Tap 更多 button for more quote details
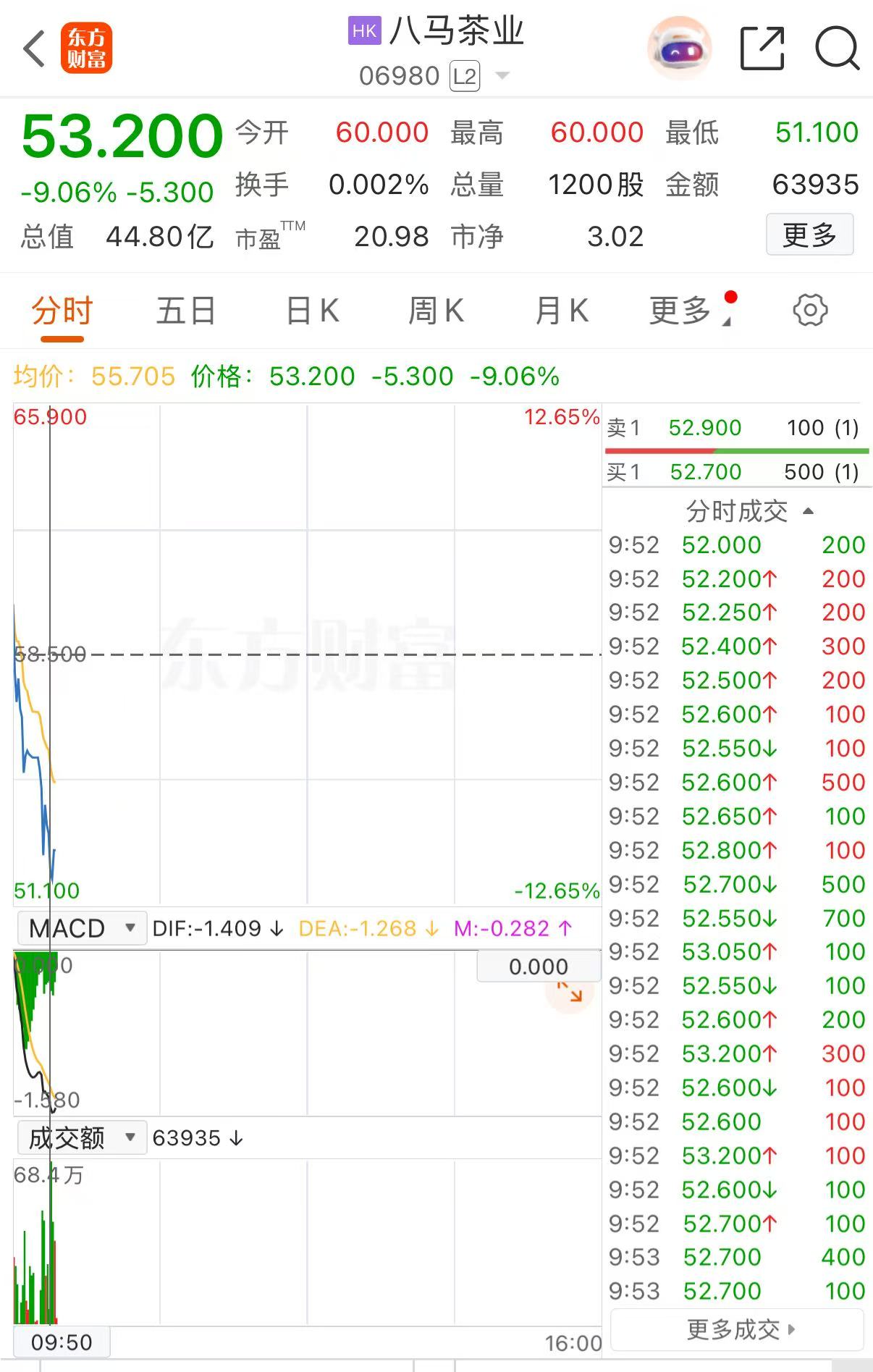Screen dimensions: 873x1372 (x=809, y=235)
